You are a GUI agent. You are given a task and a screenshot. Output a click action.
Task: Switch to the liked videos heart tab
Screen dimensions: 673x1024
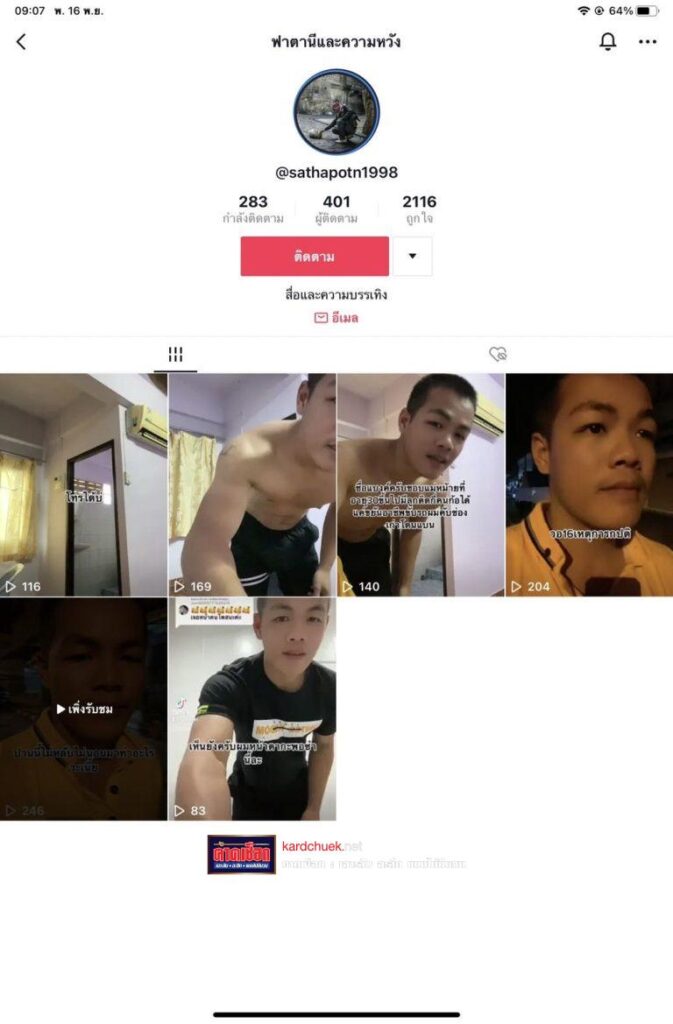[497, 354]
